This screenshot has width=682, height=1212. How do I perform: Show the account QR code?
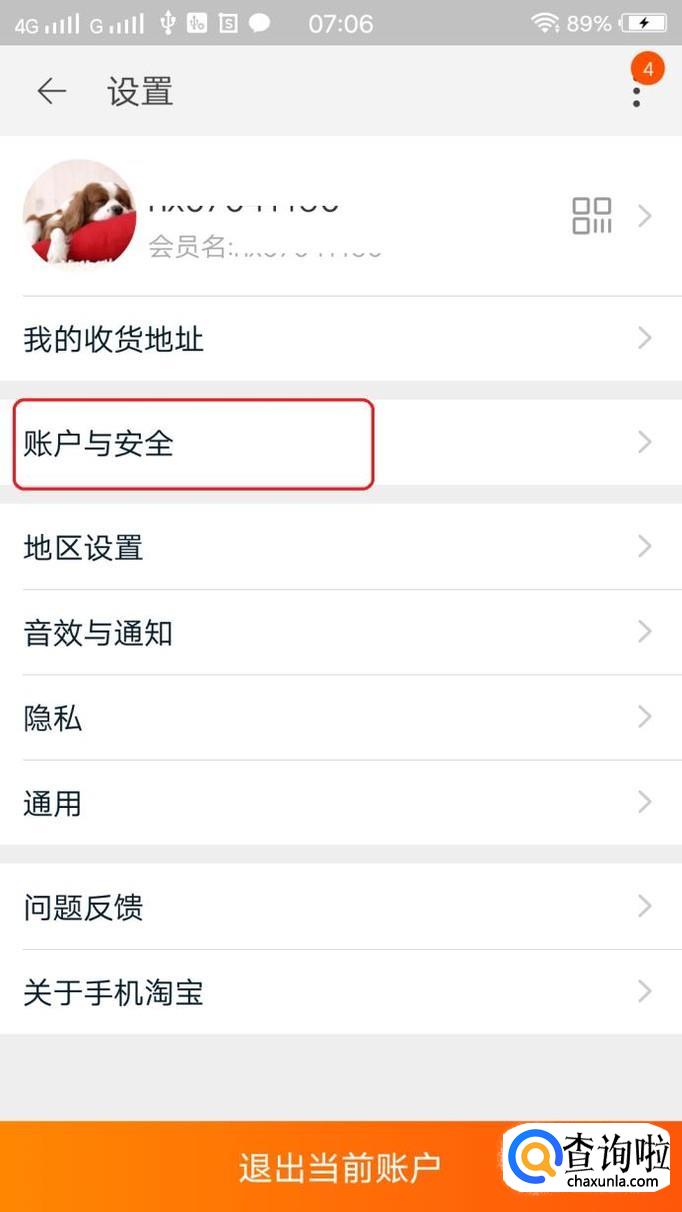coord(591,215)
